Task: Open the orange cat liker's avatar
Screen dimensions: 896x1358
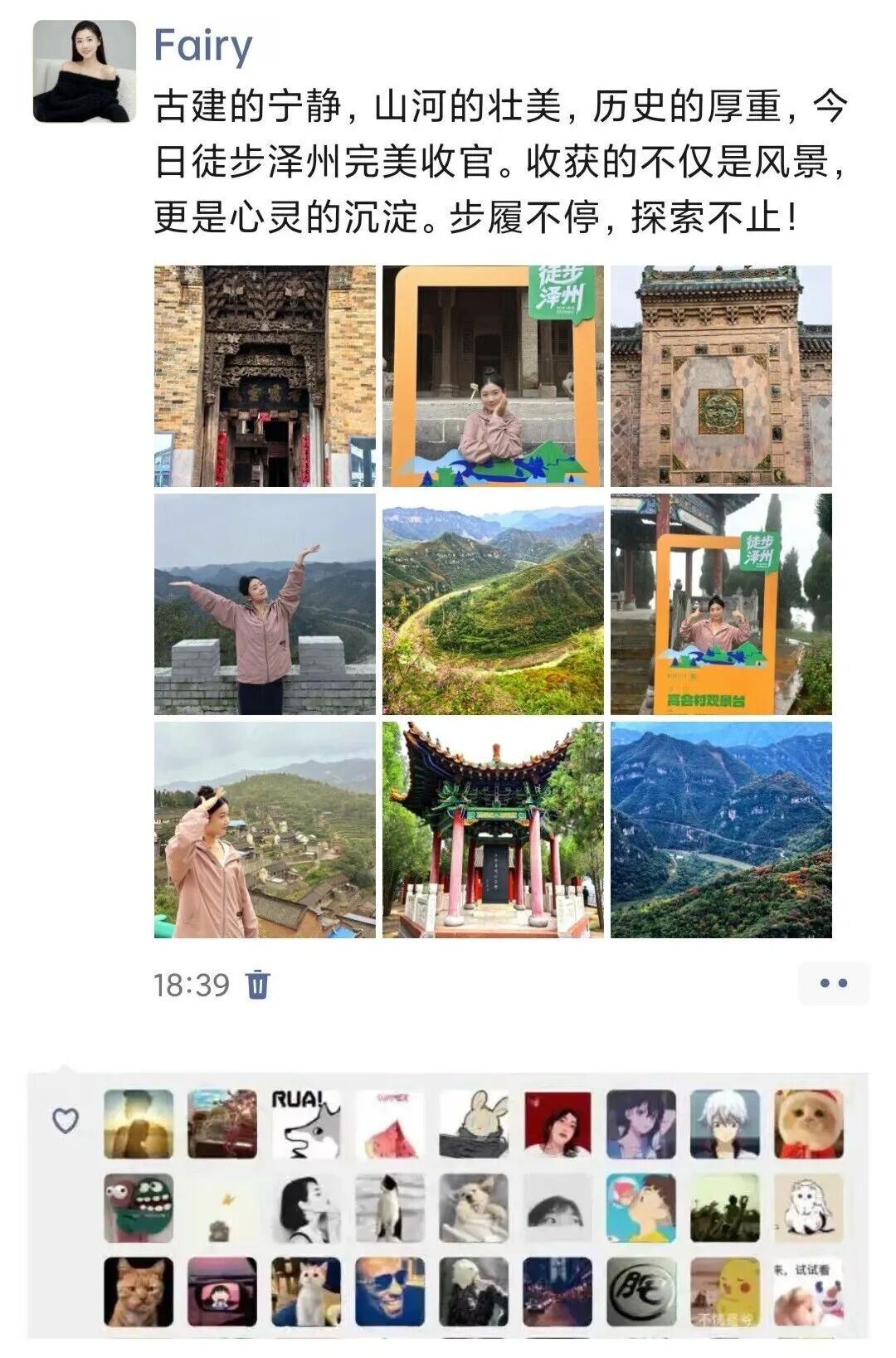Action: click(139, 1292)
